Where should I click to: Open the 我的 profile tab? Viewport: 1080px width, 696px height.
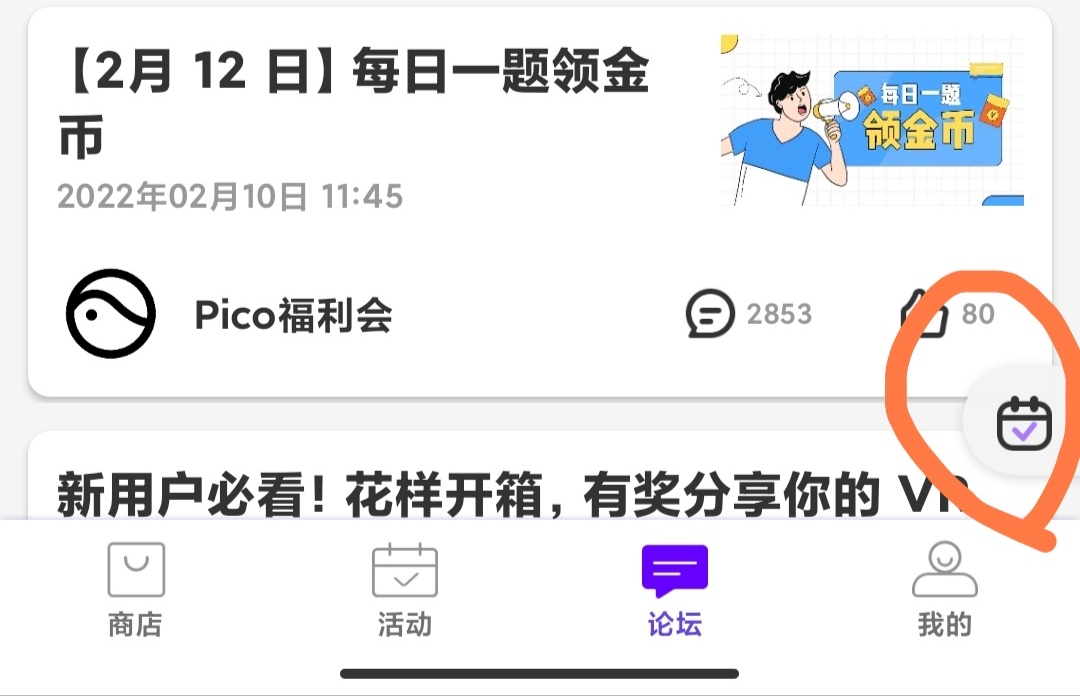944,590
